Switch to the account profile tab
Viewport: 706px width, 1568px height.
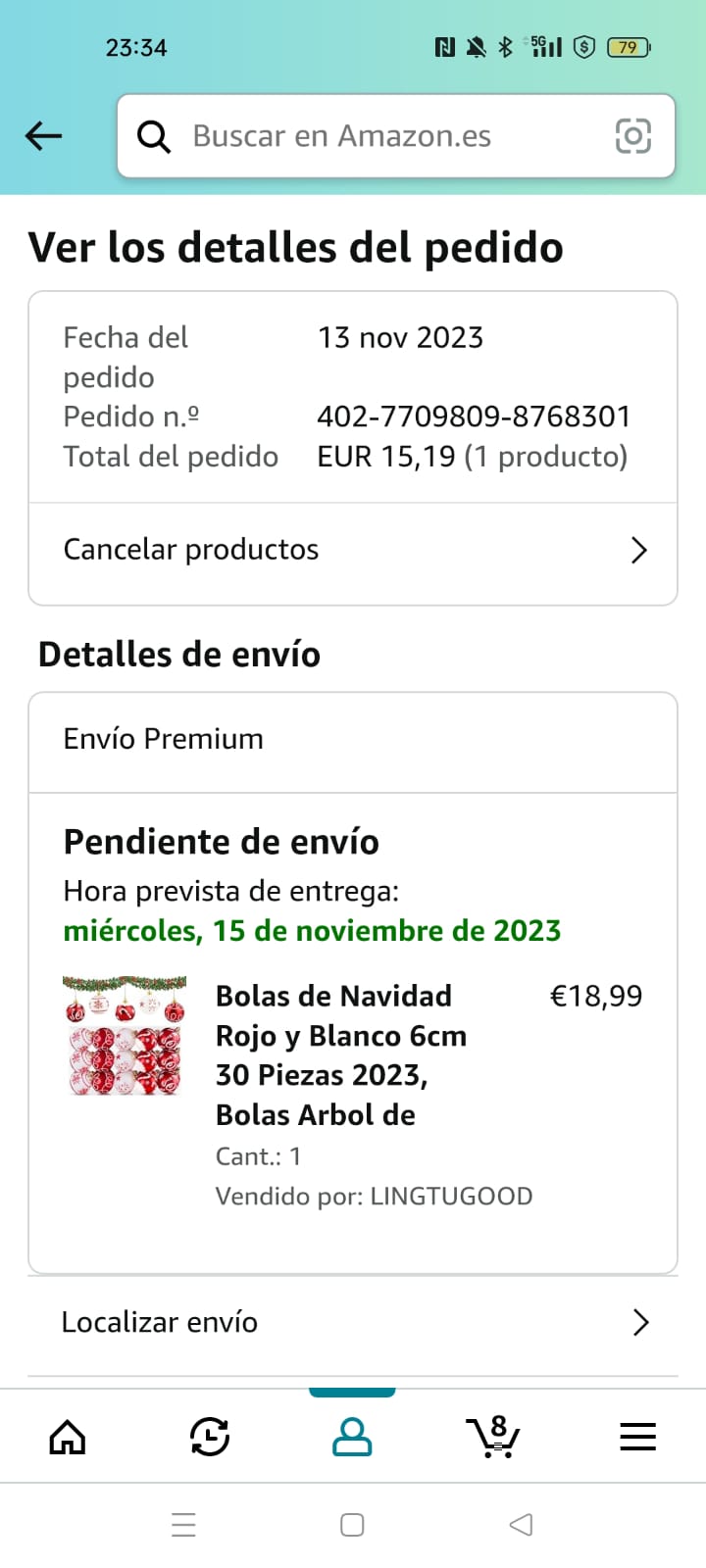click(352, 1438)
